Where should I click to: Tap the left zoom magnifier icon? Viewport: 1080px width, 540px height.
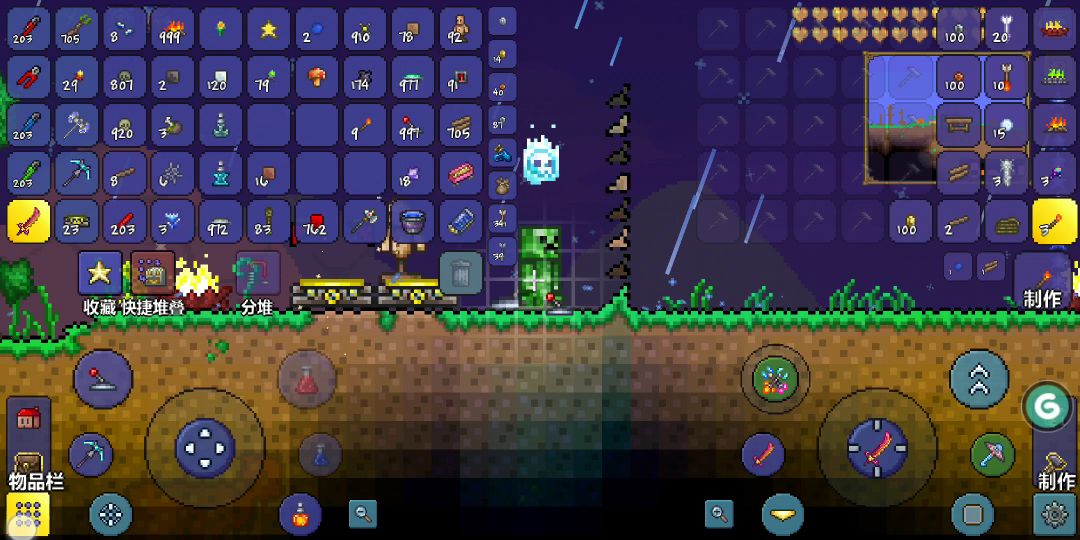[363, 514]
